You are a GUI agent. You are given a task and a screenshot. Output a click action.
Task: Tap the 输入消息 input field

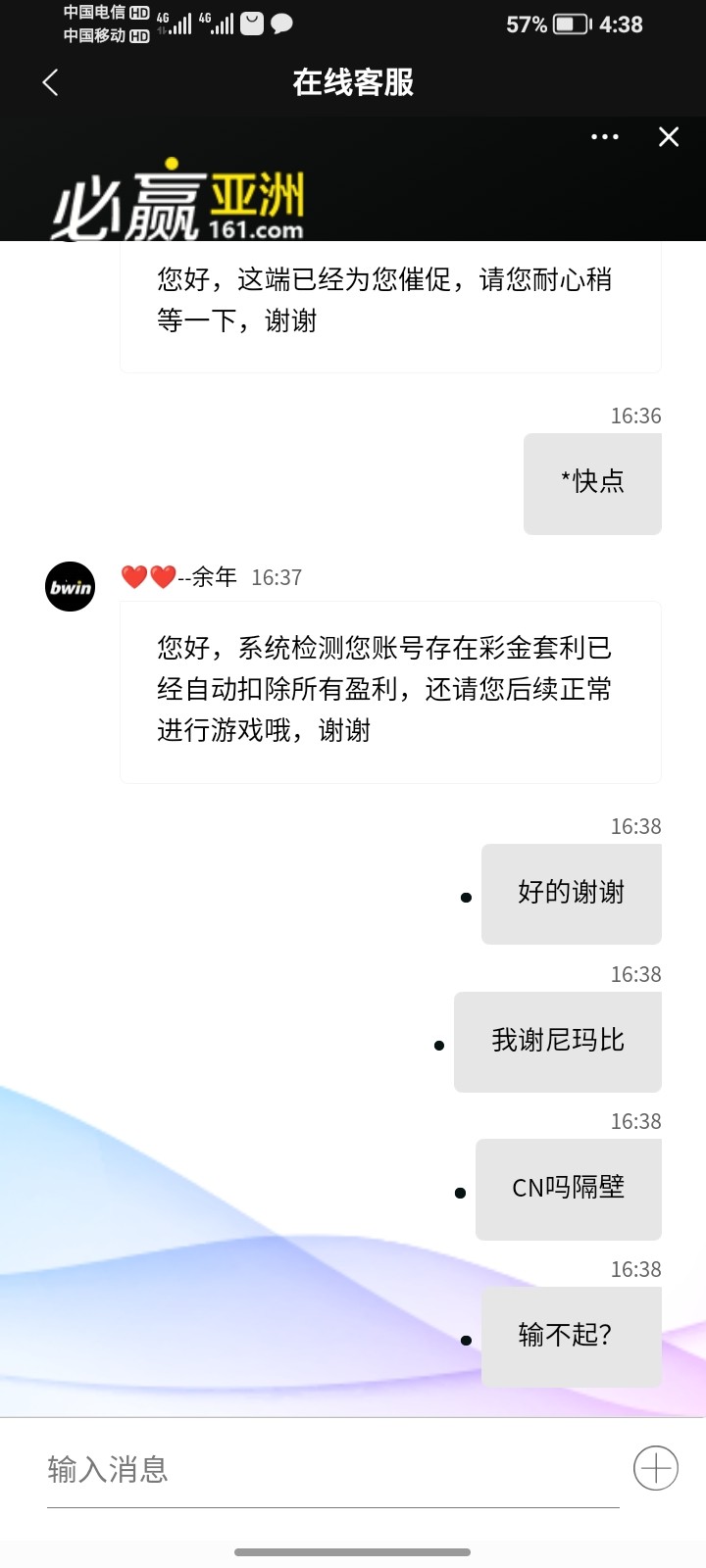pos(108,1468)
